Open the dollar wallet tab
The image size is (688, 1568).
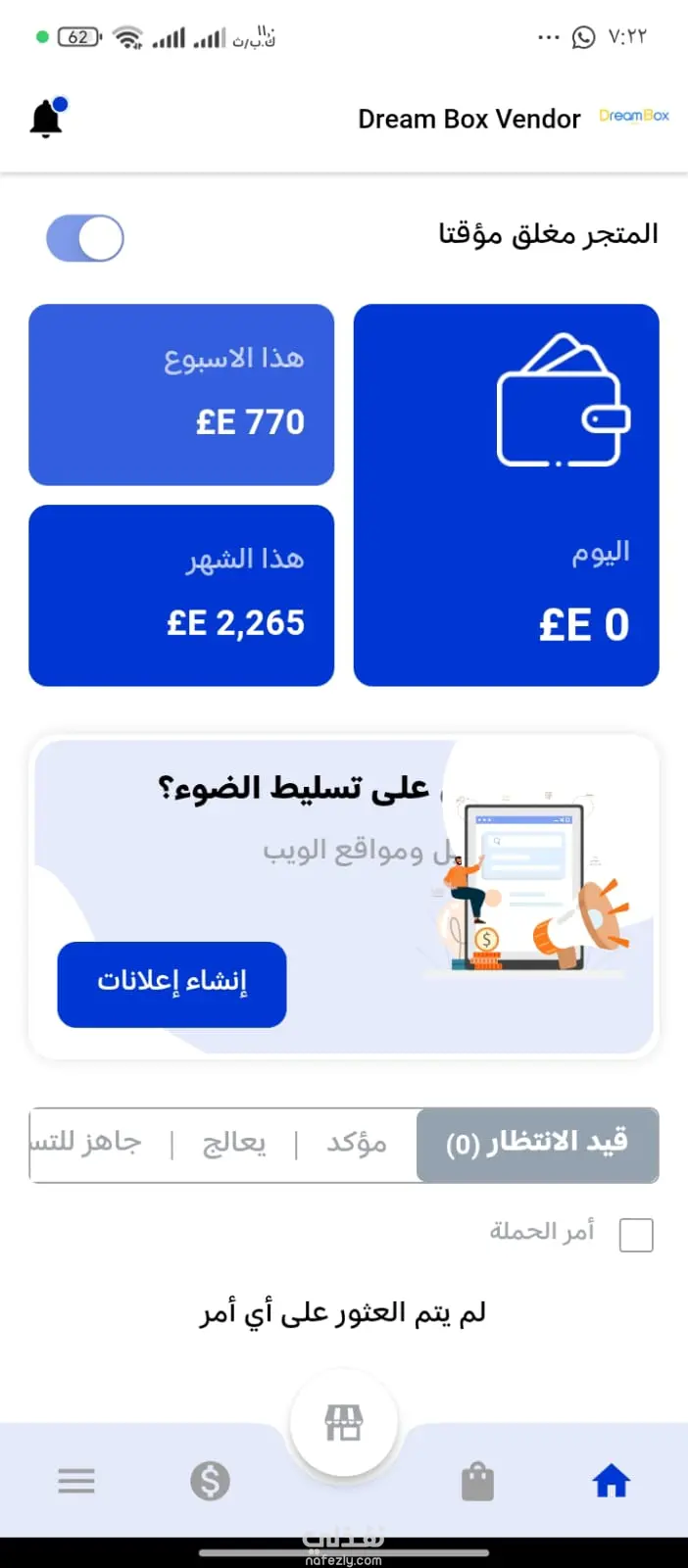(210, 1481)
